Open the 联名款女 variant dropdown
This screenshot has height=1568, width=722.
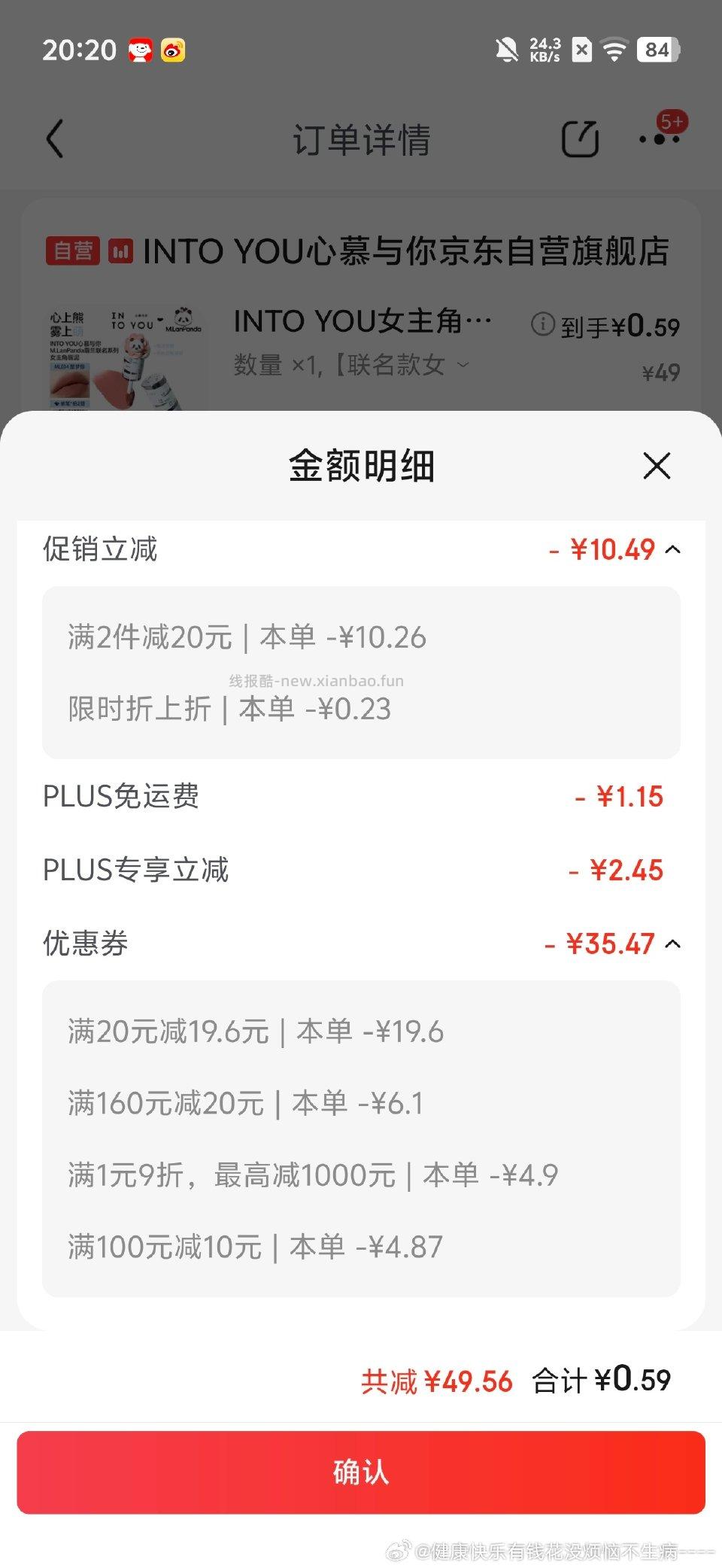click(x=463, y=365)
